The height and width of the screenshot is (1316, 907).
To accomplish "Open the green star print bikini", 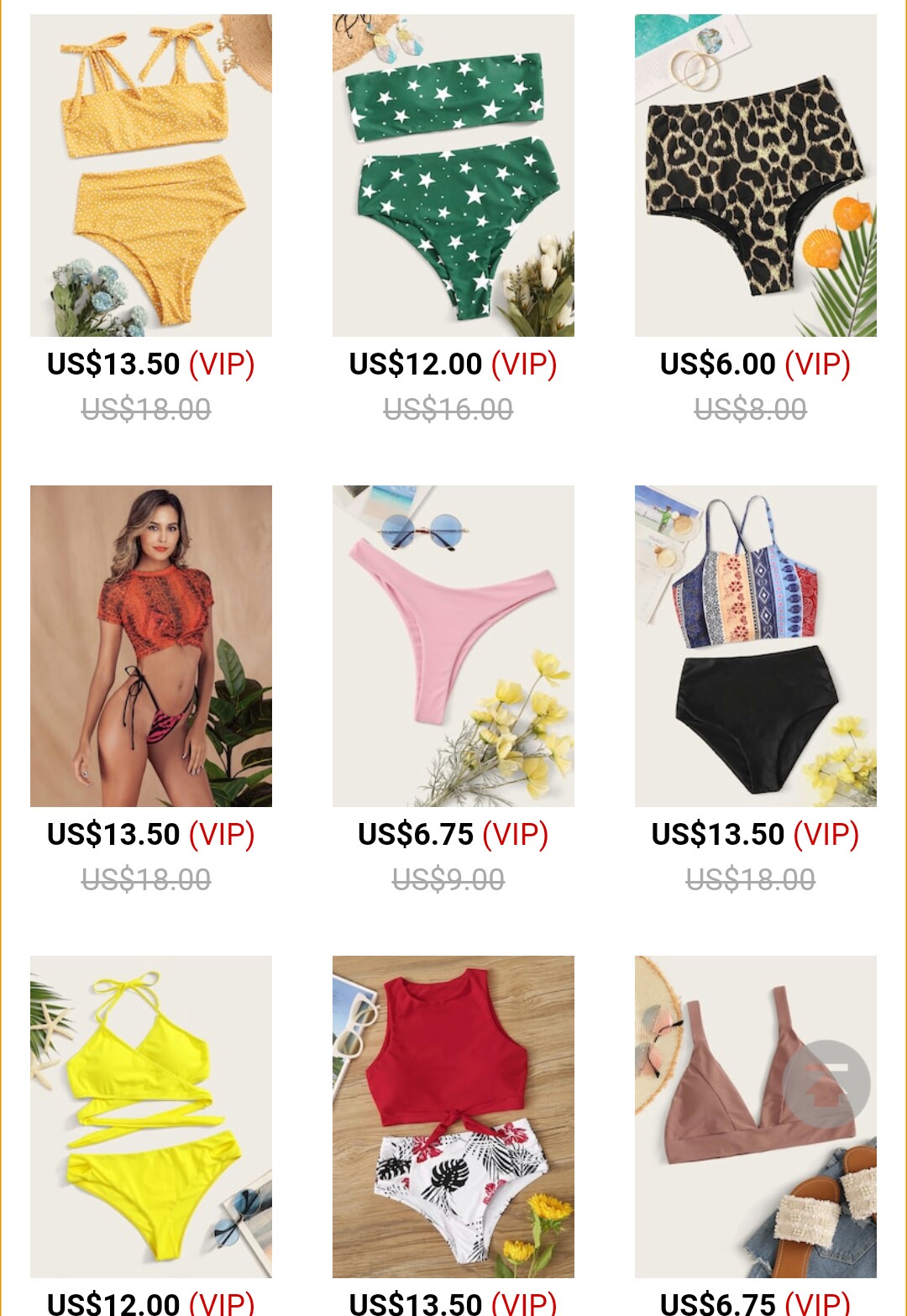I will coord(453,175).
